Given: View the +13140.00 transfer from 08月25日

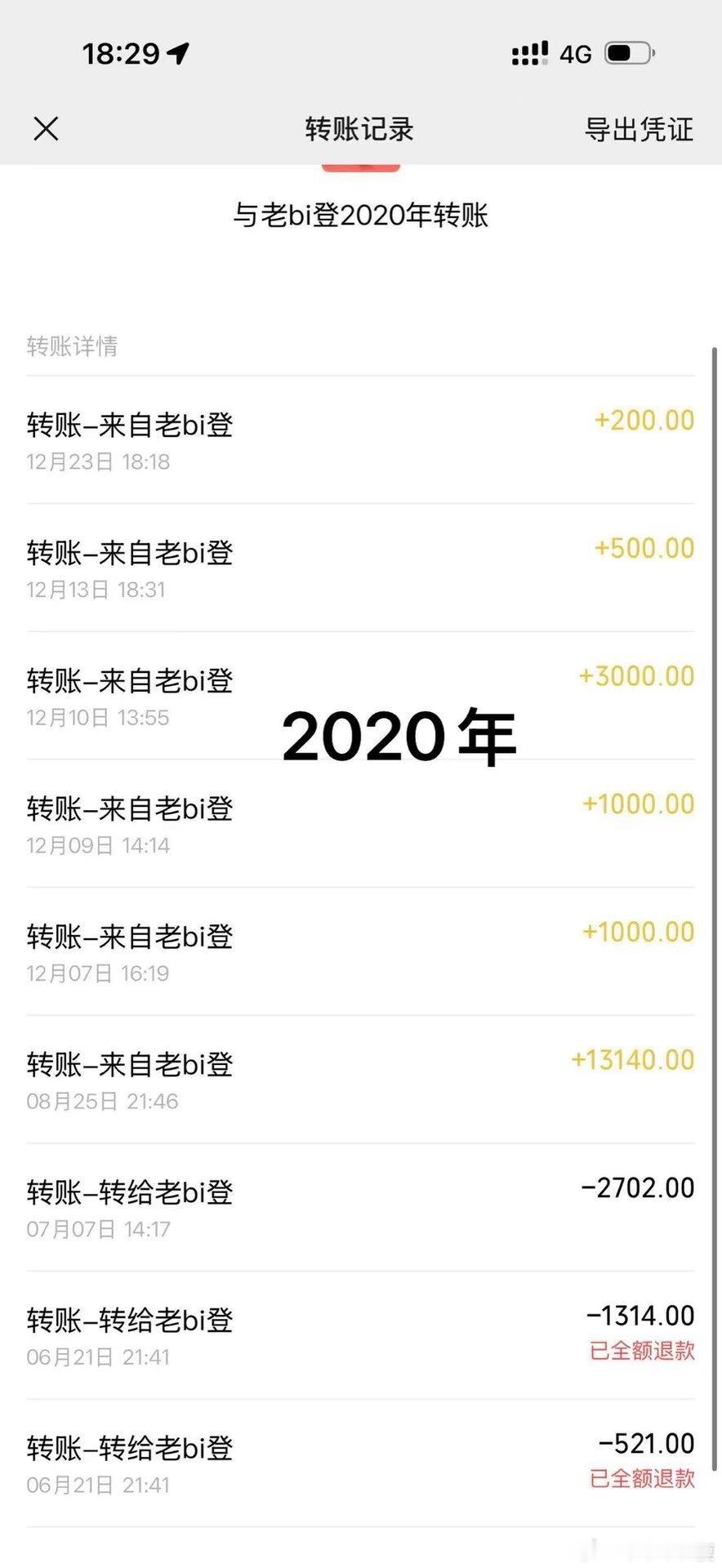Looking at the screenshot, I should 359,1080.
